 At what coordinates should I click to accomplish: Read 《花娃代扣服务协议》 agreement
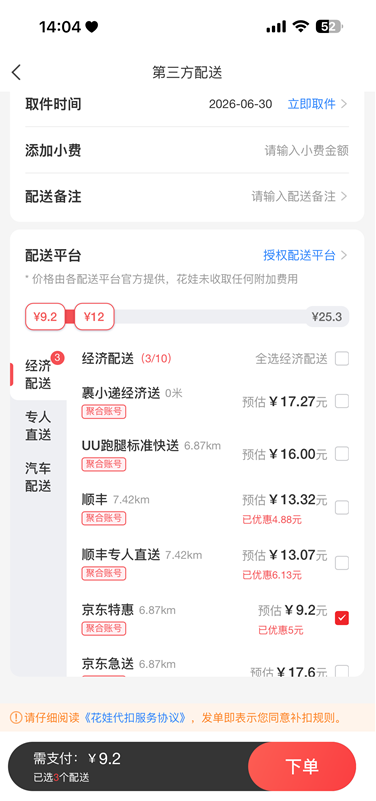[x=135, y=718]
